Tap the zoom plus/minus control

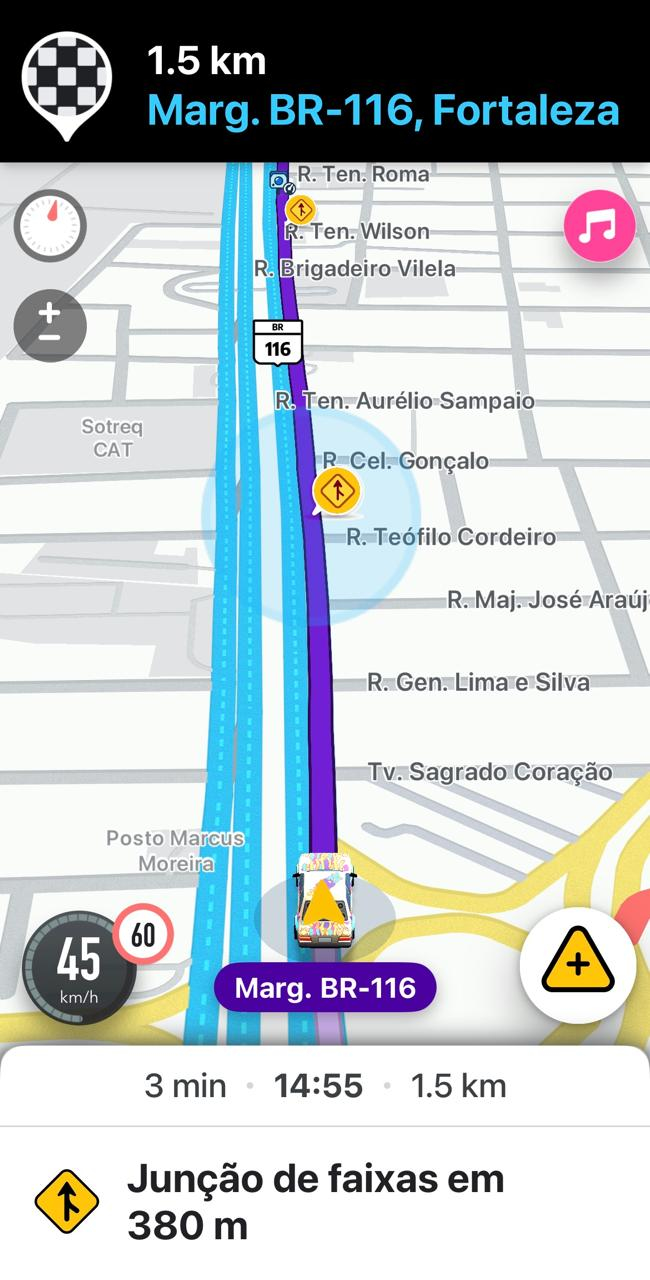point(50,325)
